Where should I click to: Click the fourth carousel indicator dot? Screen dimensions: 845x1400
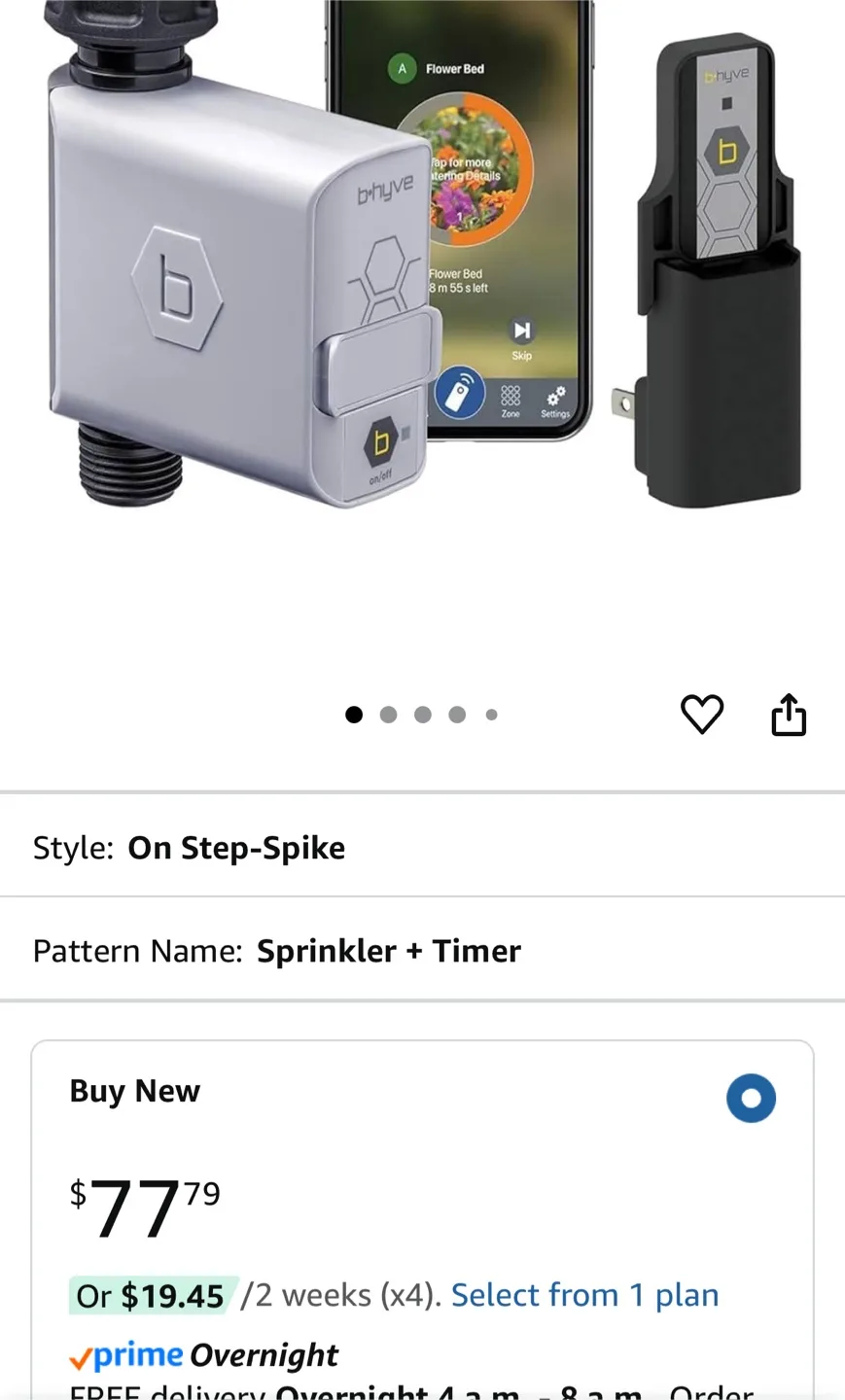tap(457, 714)
